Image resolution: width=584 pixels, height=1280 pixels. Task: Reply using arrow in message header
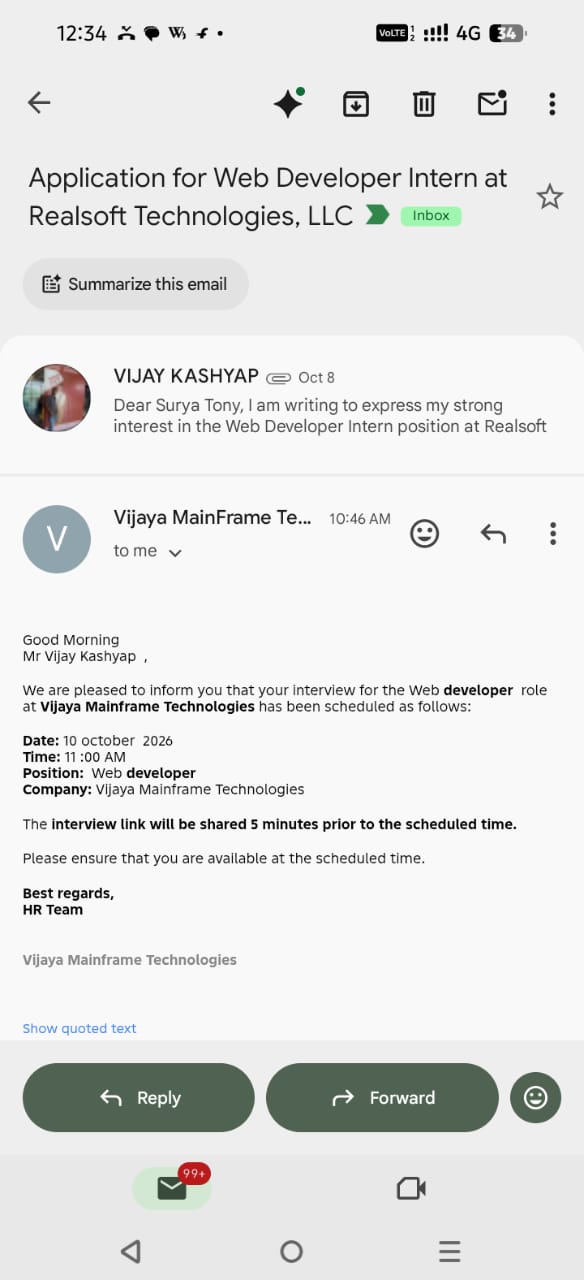pyautogui.click(x=493, y=534)
